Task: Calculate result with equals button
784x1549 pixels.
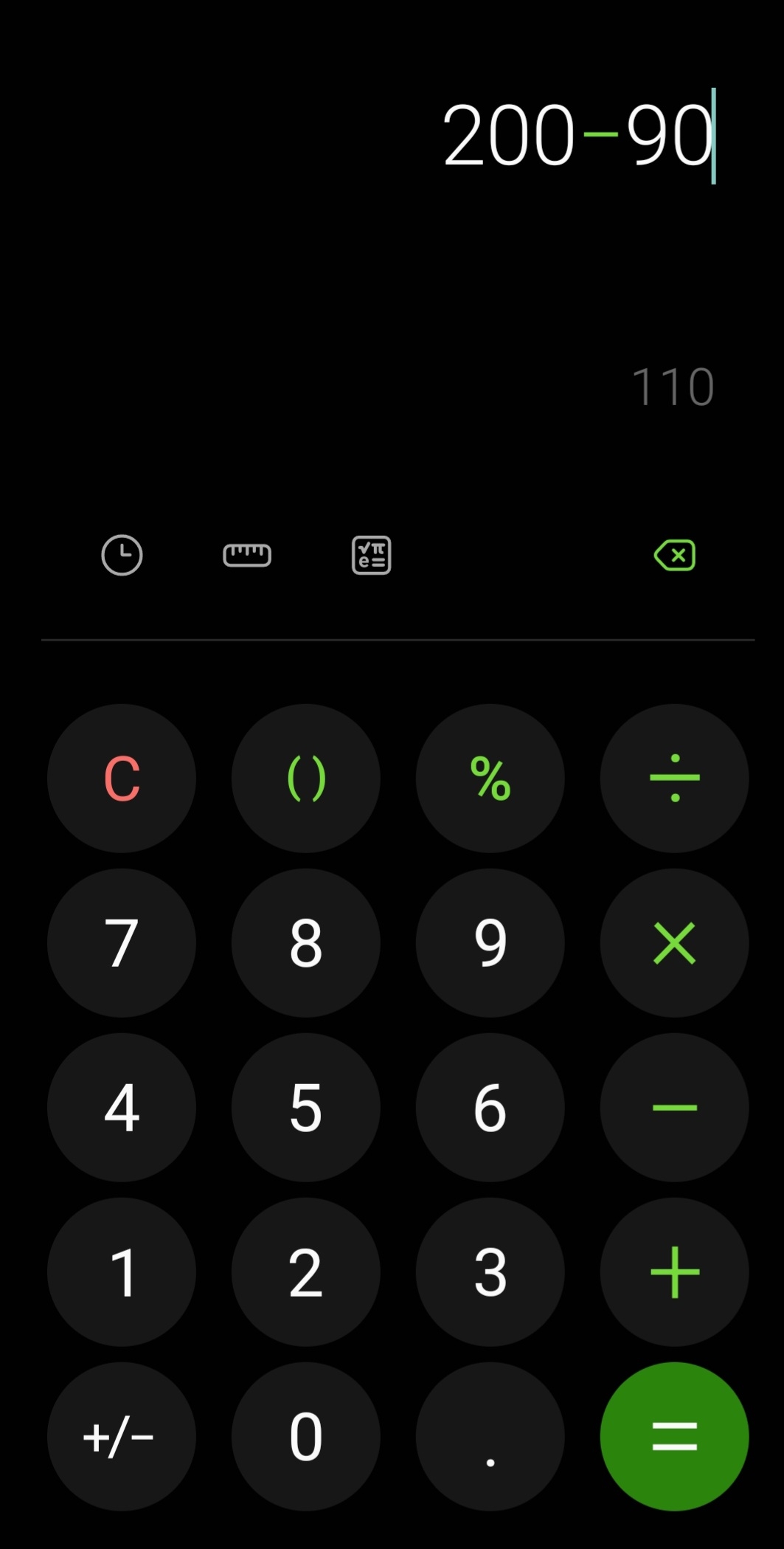Action: pyautogui.click(x=674, y=1436)
